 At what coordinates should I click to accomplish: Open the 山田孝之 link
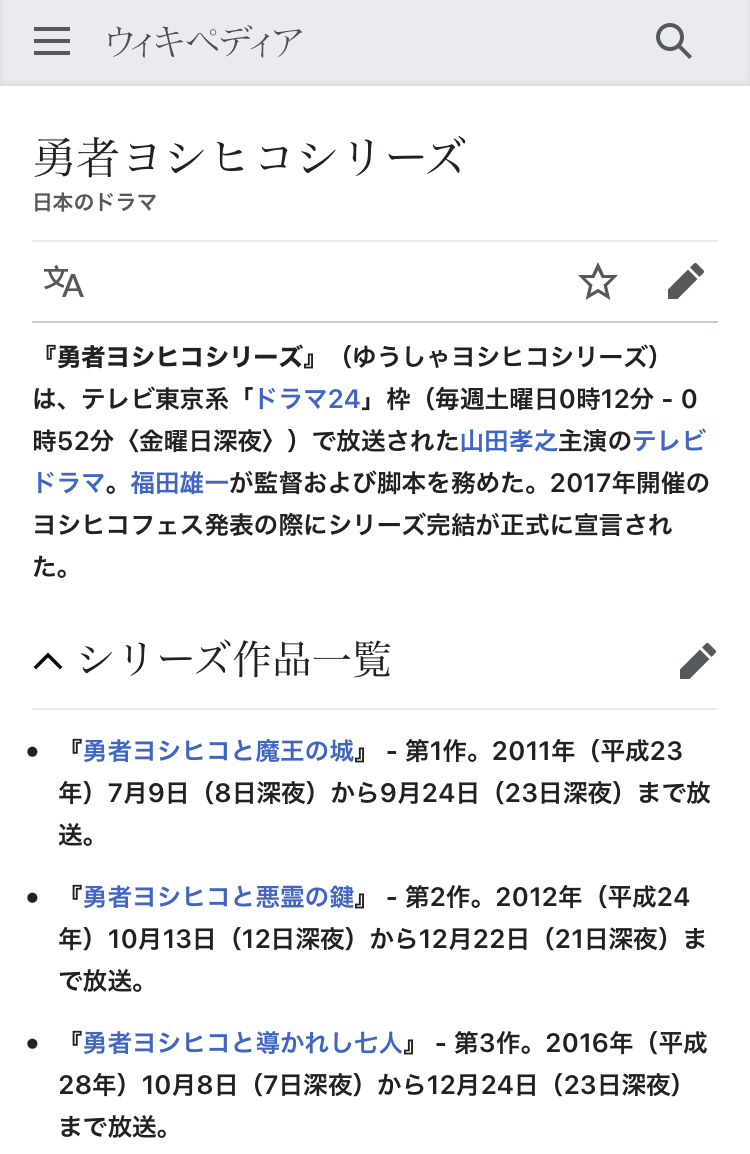pos(508,440)
